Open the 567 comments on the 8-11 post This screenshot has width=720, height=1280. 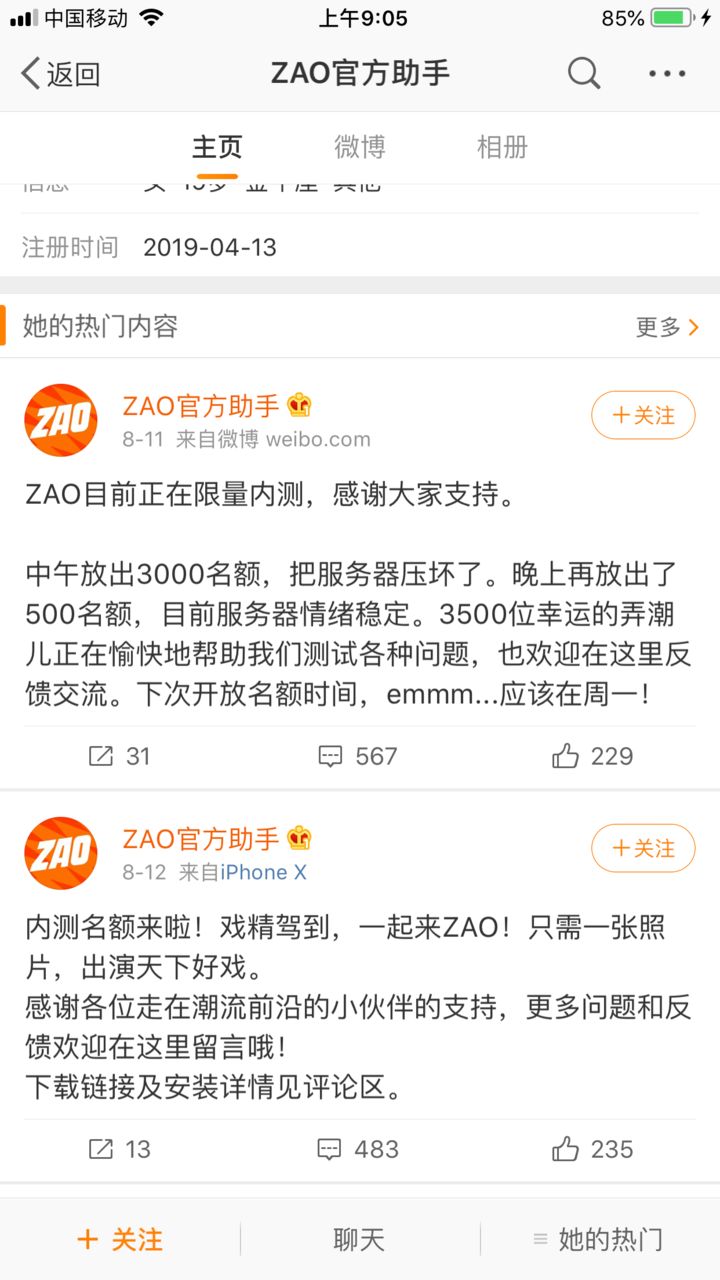tap(358, 756)
